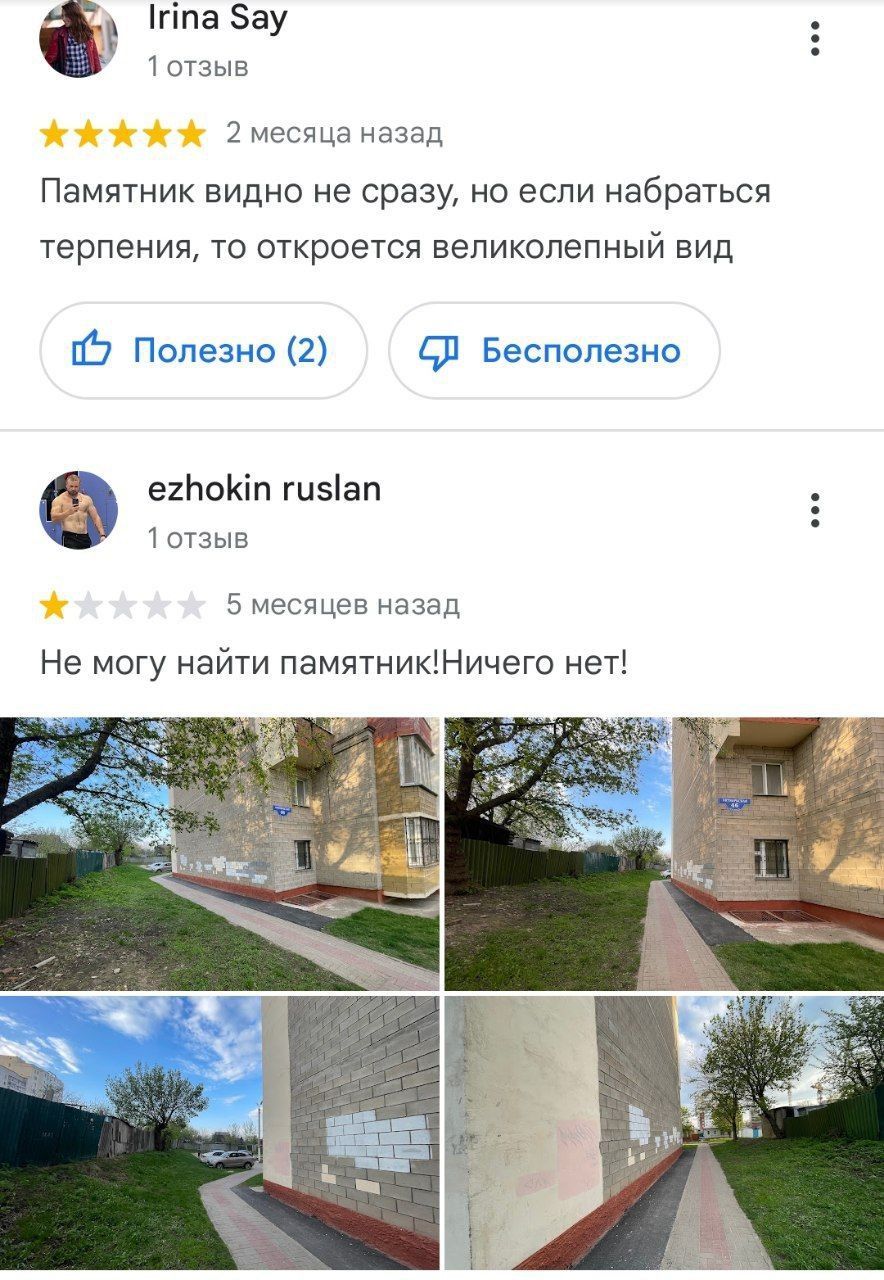Open first review photo with corner building
The width and height of the screenshot is (884, 1280).
(219, 853)
